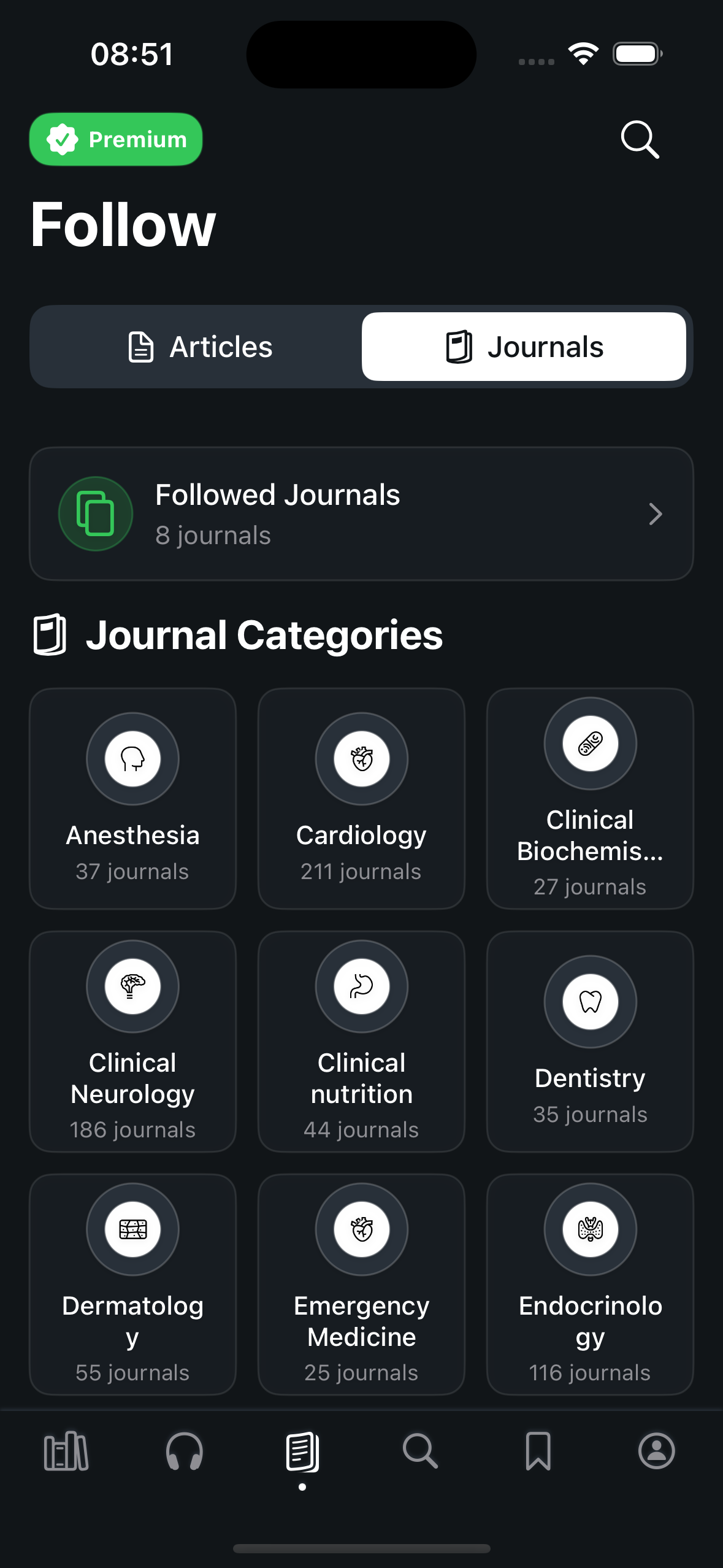Open the Endocrinology category
The image size is (723, 1568).
[590, 1285]
